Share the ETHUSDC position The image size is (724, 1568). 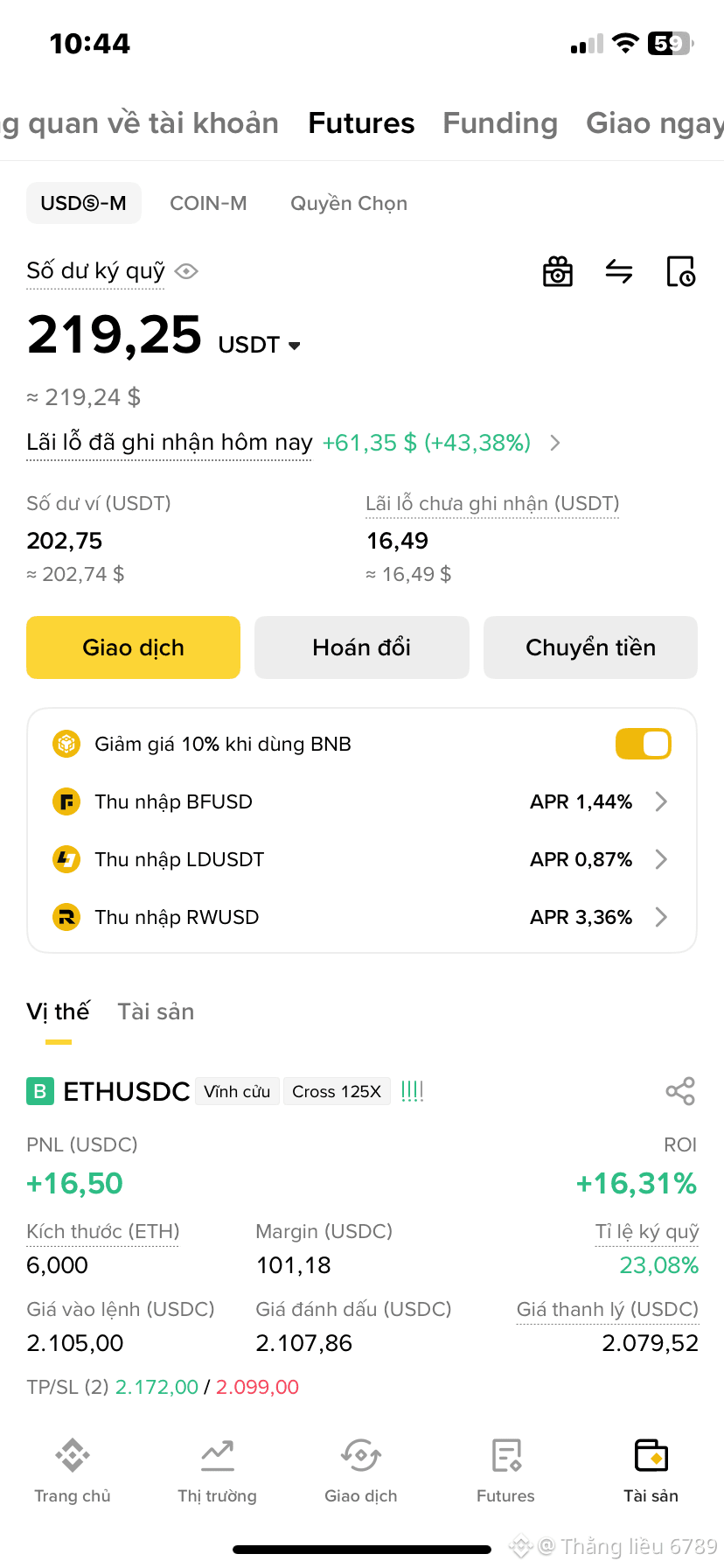coord(680,1091)
